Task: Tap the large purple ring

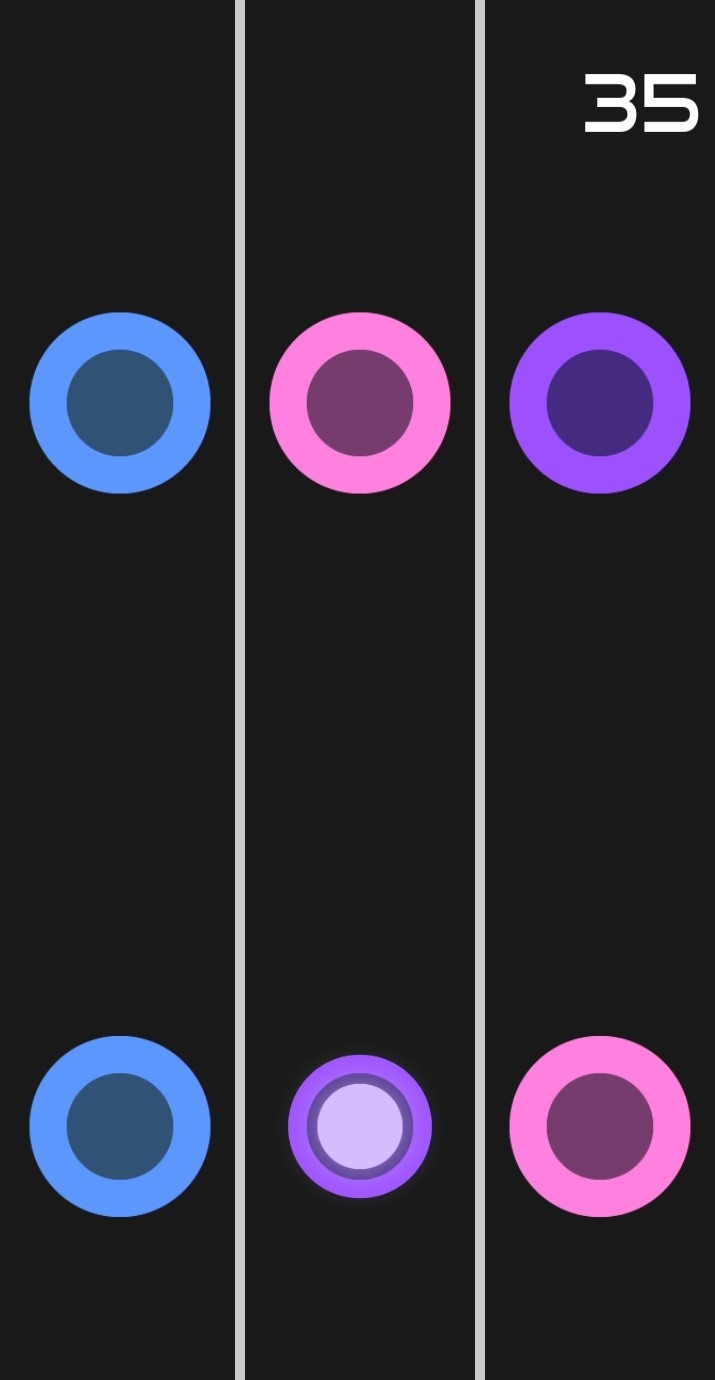Action: point(600,403)
